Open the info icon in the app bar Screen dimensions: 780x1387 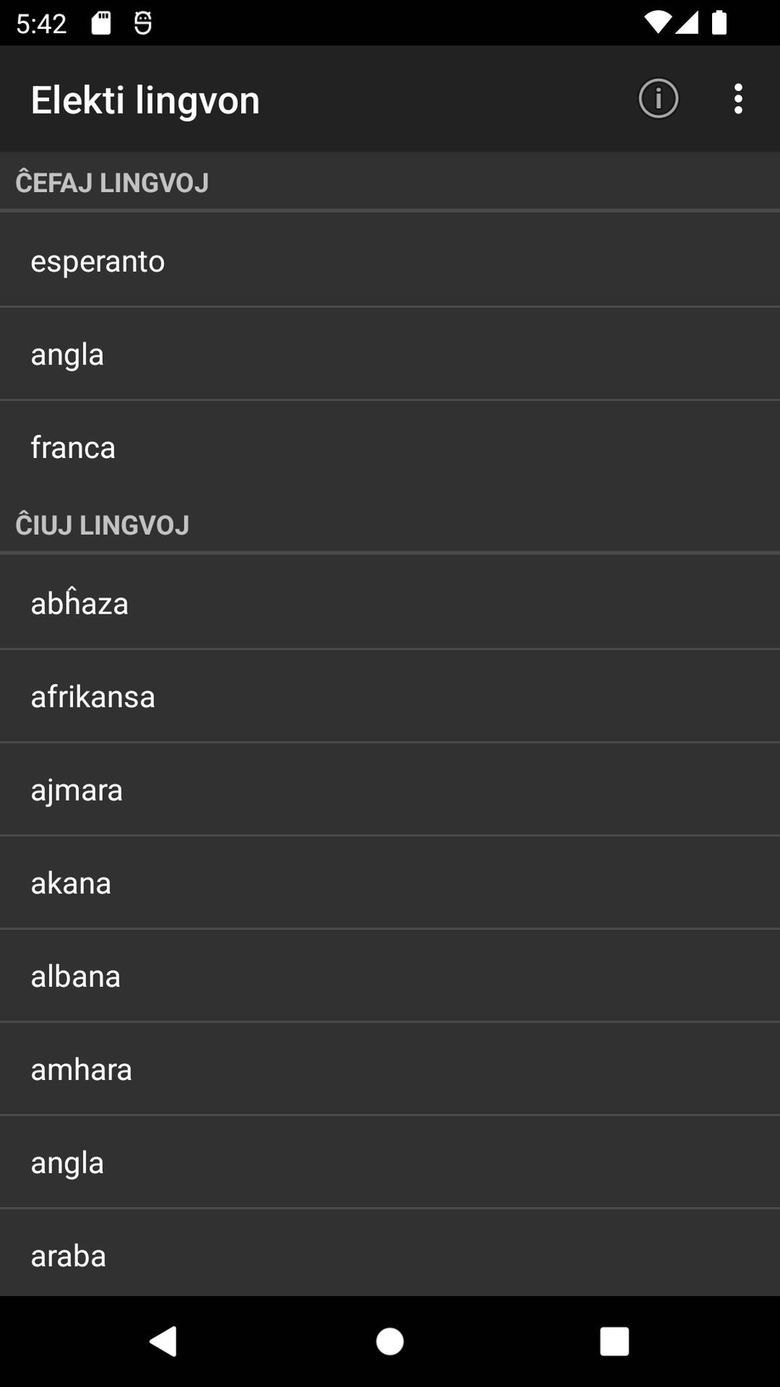pyautogui.click(x=658, y=99)
